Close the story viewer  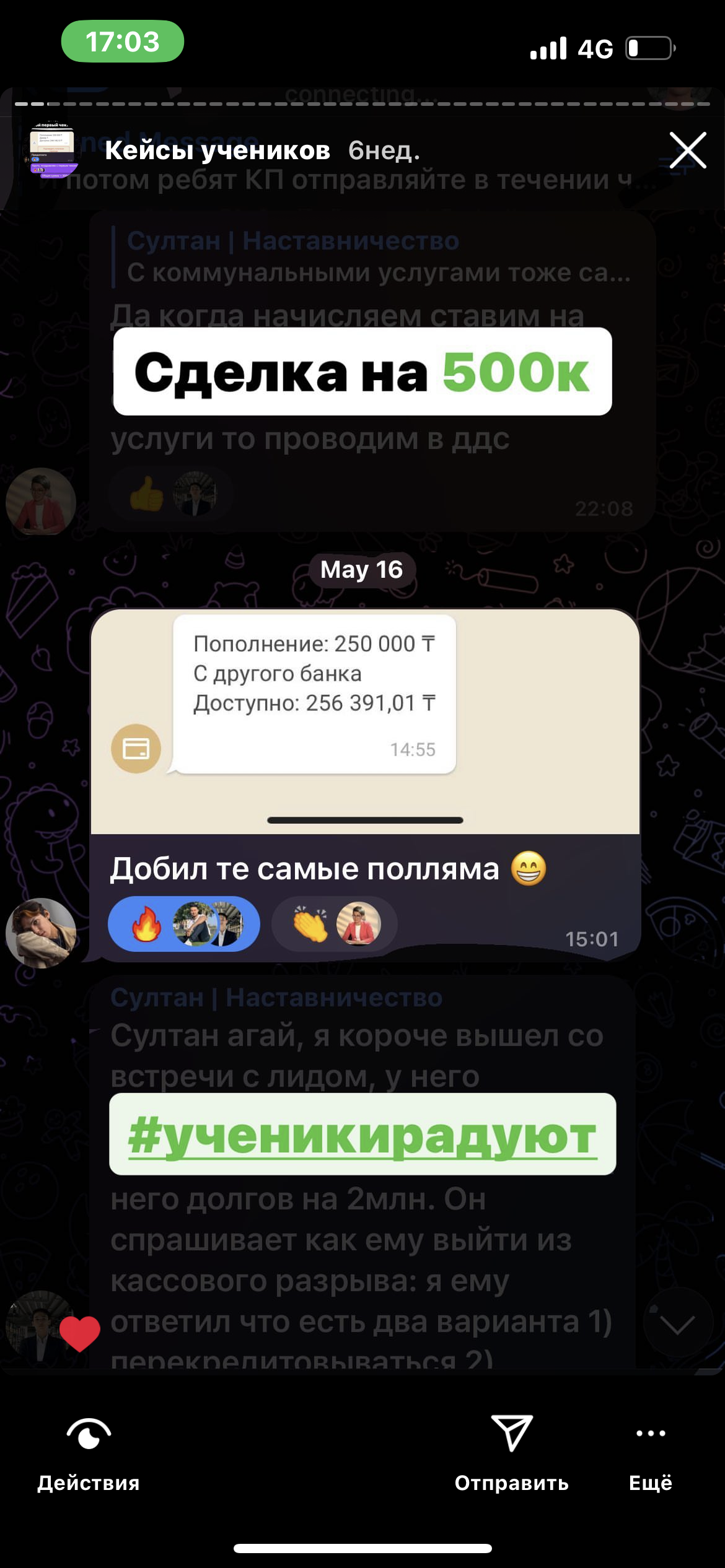[687, 150]
